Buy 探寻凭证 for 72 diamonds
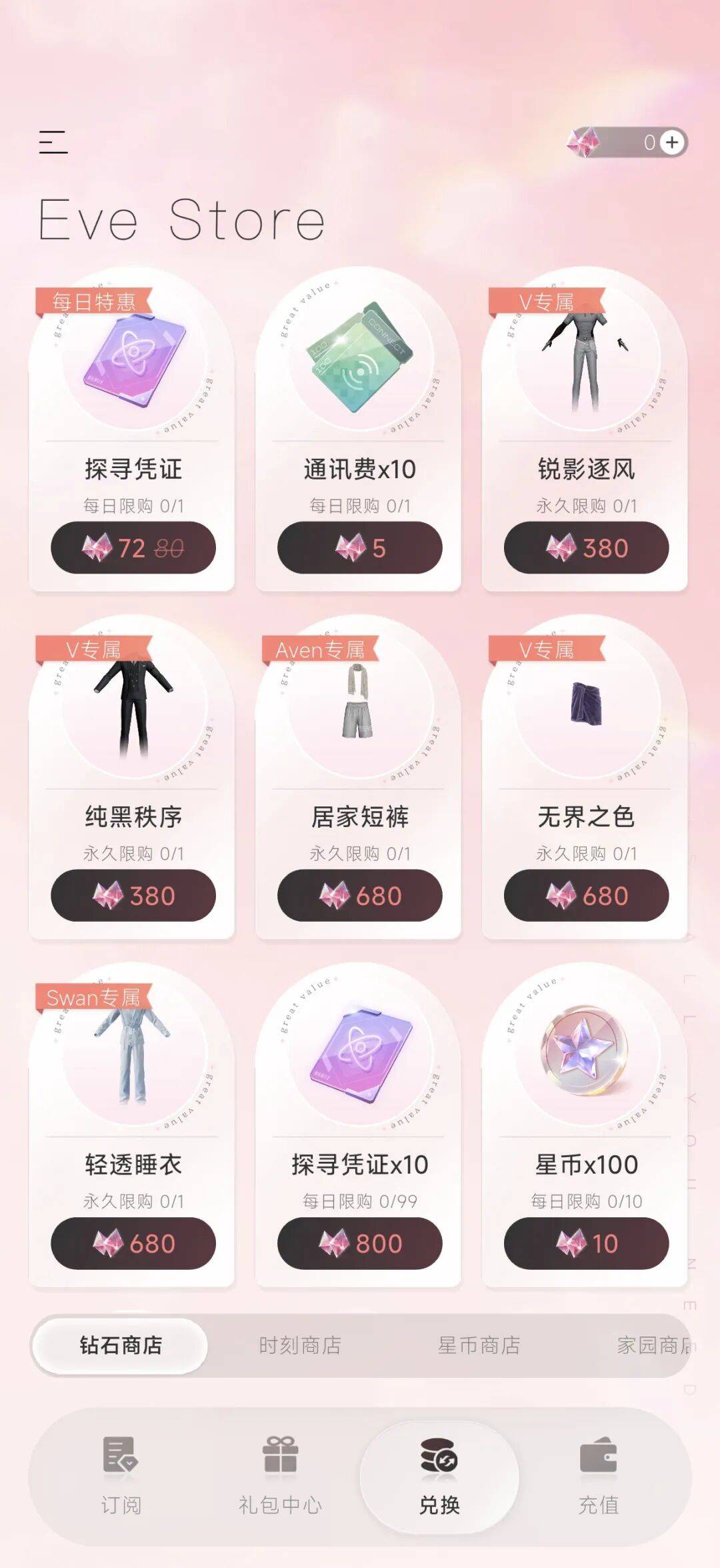The width and height of the screenshot is (720, 1568). pyautogui.click(x=133, y=548)
